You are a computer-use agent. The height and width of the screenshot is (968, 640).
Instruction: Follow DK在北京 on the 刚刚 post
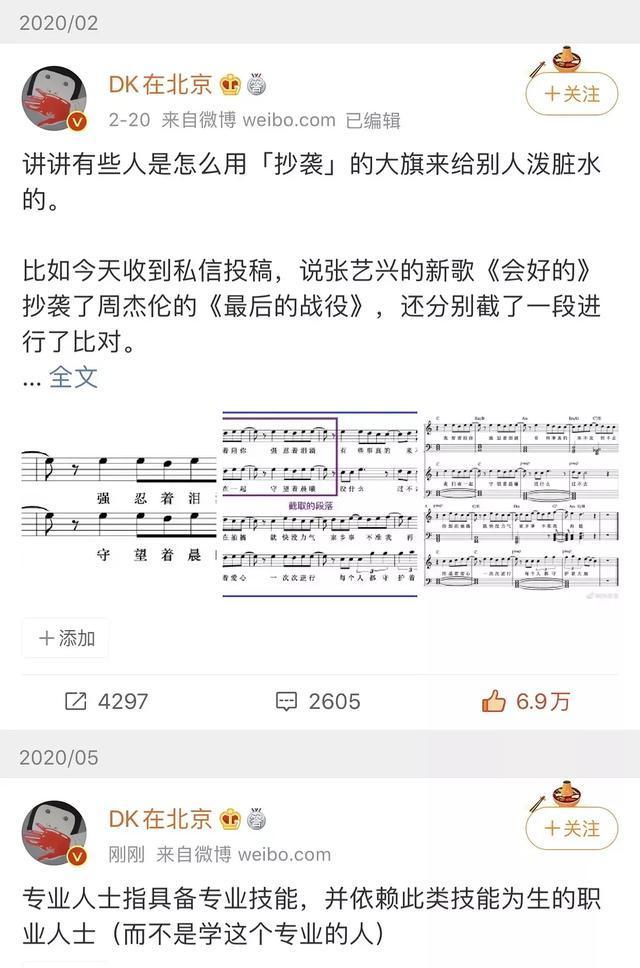pyautogui.click(x=571, y=829)
